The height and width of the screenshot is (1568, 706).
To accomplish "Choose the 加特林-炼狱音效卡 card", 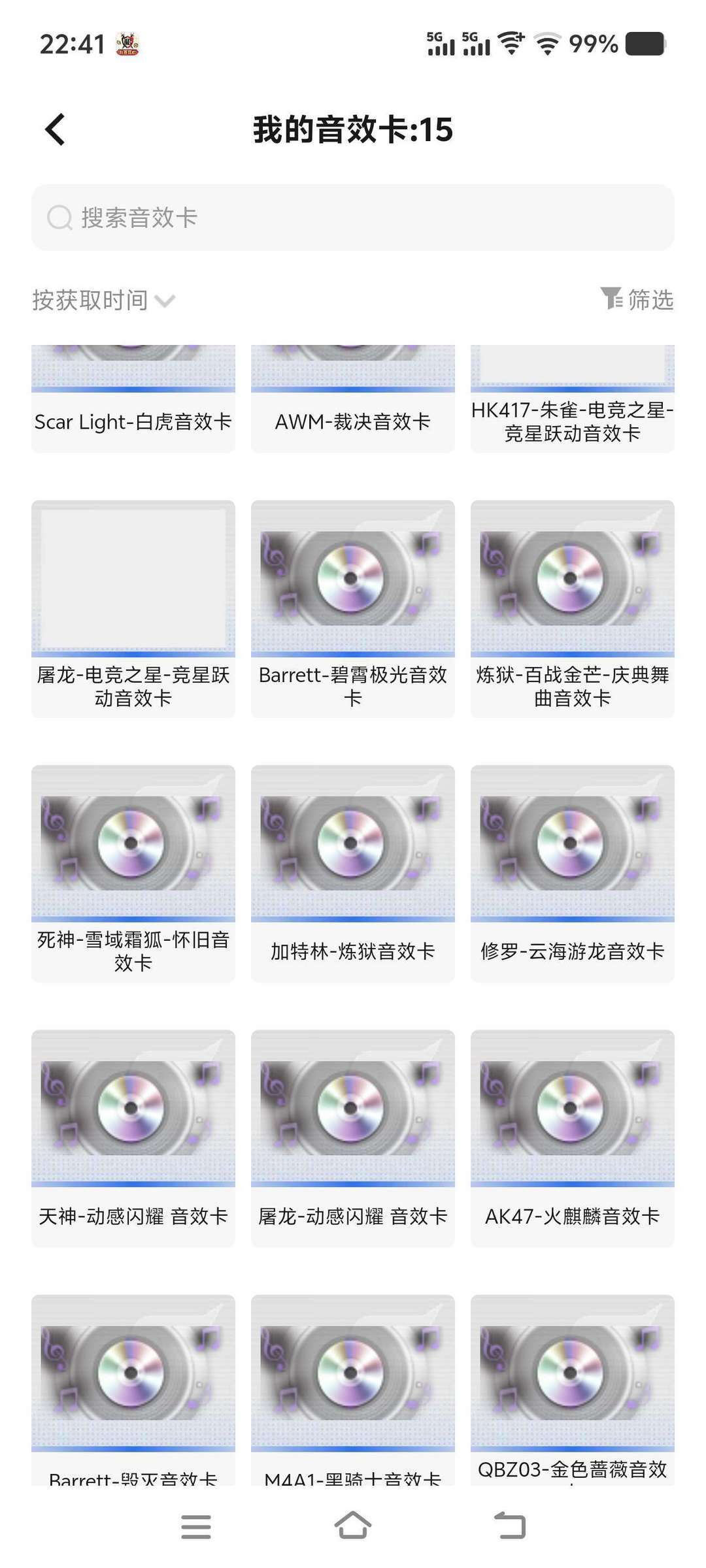I will coord(353,872).
